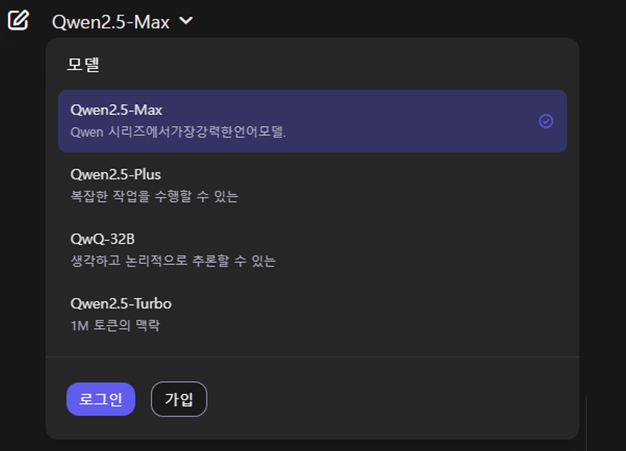The width and height of the screenshot is (626, 451).
Task: Select the Qwen2.5-Max model
Action: point(312,121)
